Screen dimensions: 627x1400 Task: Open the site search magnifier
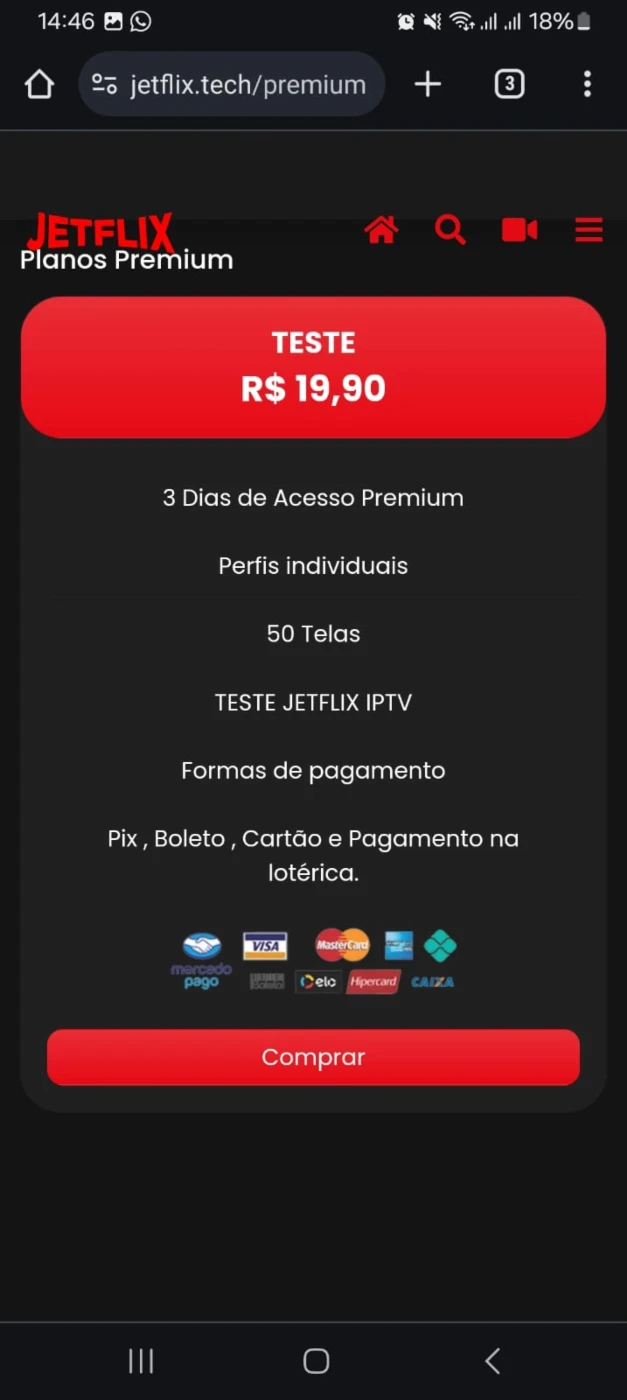(450, 230)
